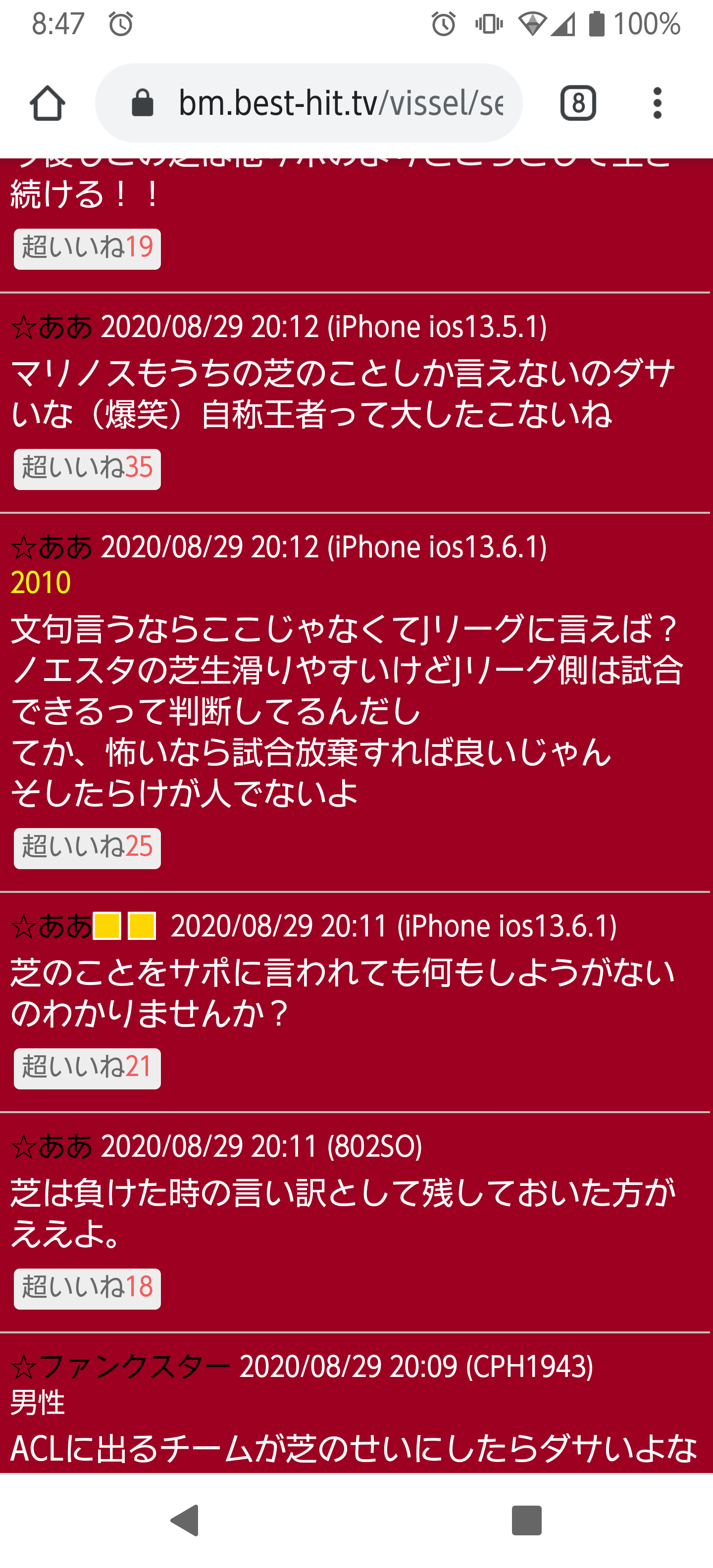Tap 超いいね button showing 19 likes
This screenshot has height=1568, width=713.
[87, 248]
